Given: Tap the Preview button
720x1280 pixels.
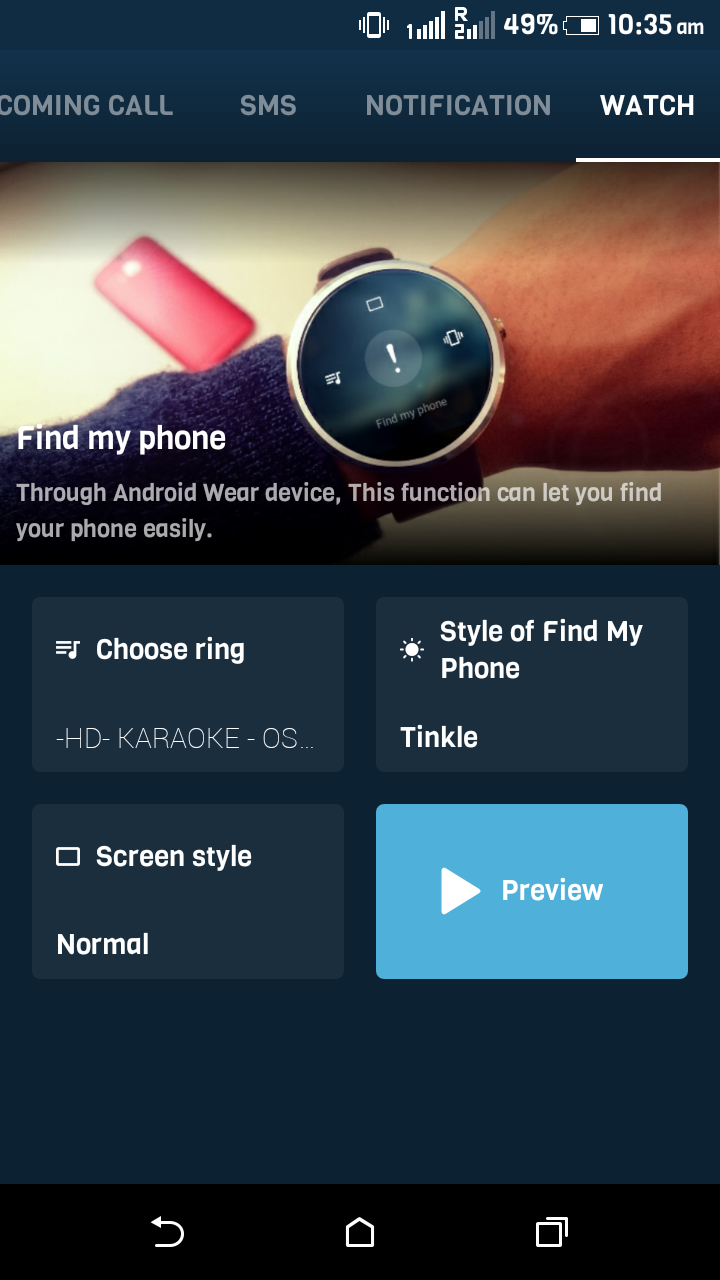Looking at the screenshot, I should tap(532, 891).
